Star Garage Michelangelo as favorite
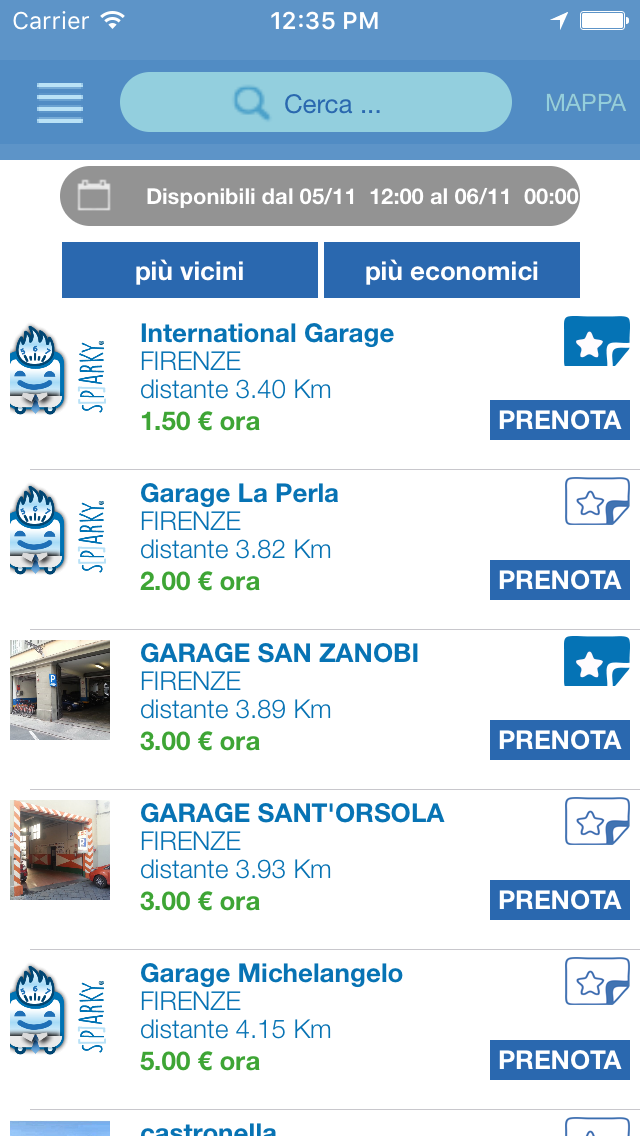 coord(596,982)
